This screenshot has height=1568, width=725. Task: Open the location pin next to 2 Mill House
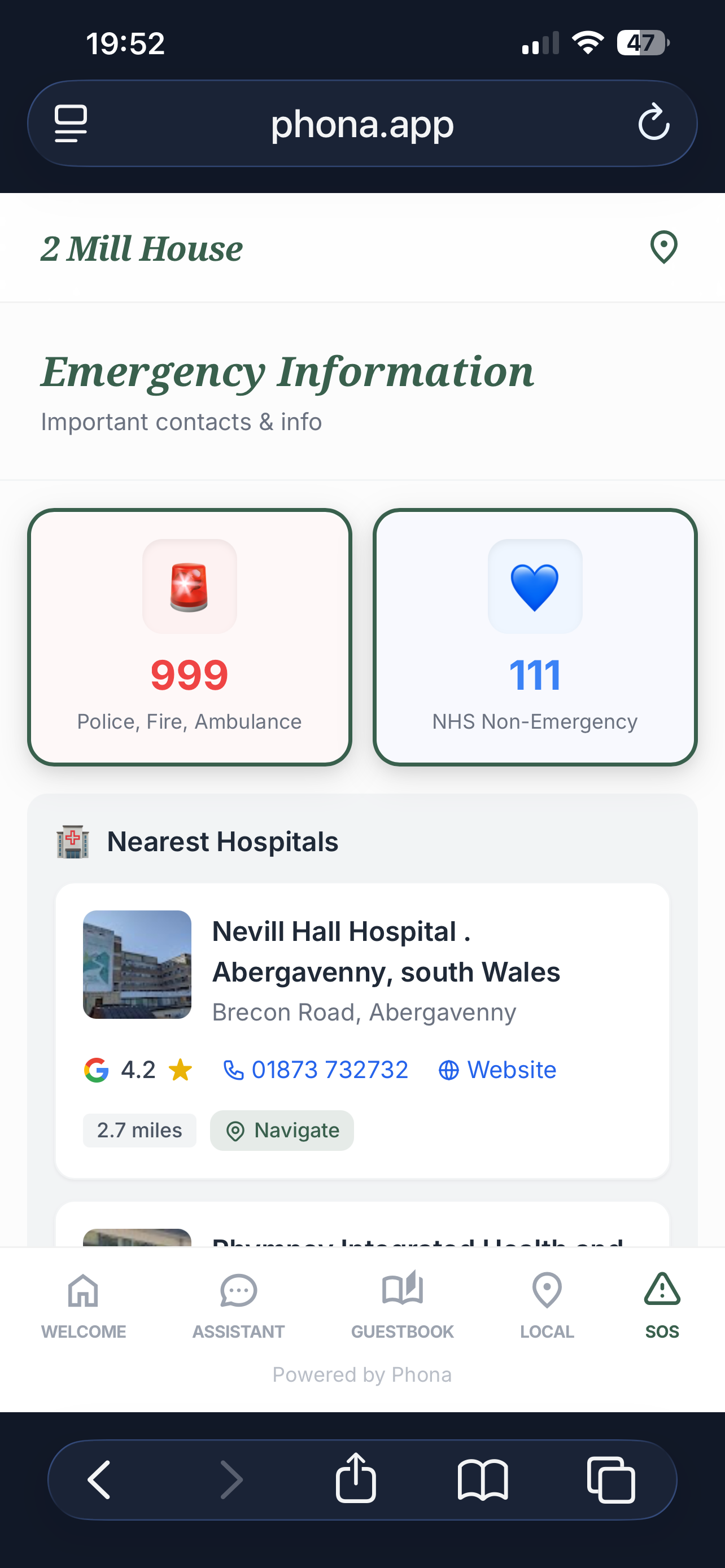(663, 248)
